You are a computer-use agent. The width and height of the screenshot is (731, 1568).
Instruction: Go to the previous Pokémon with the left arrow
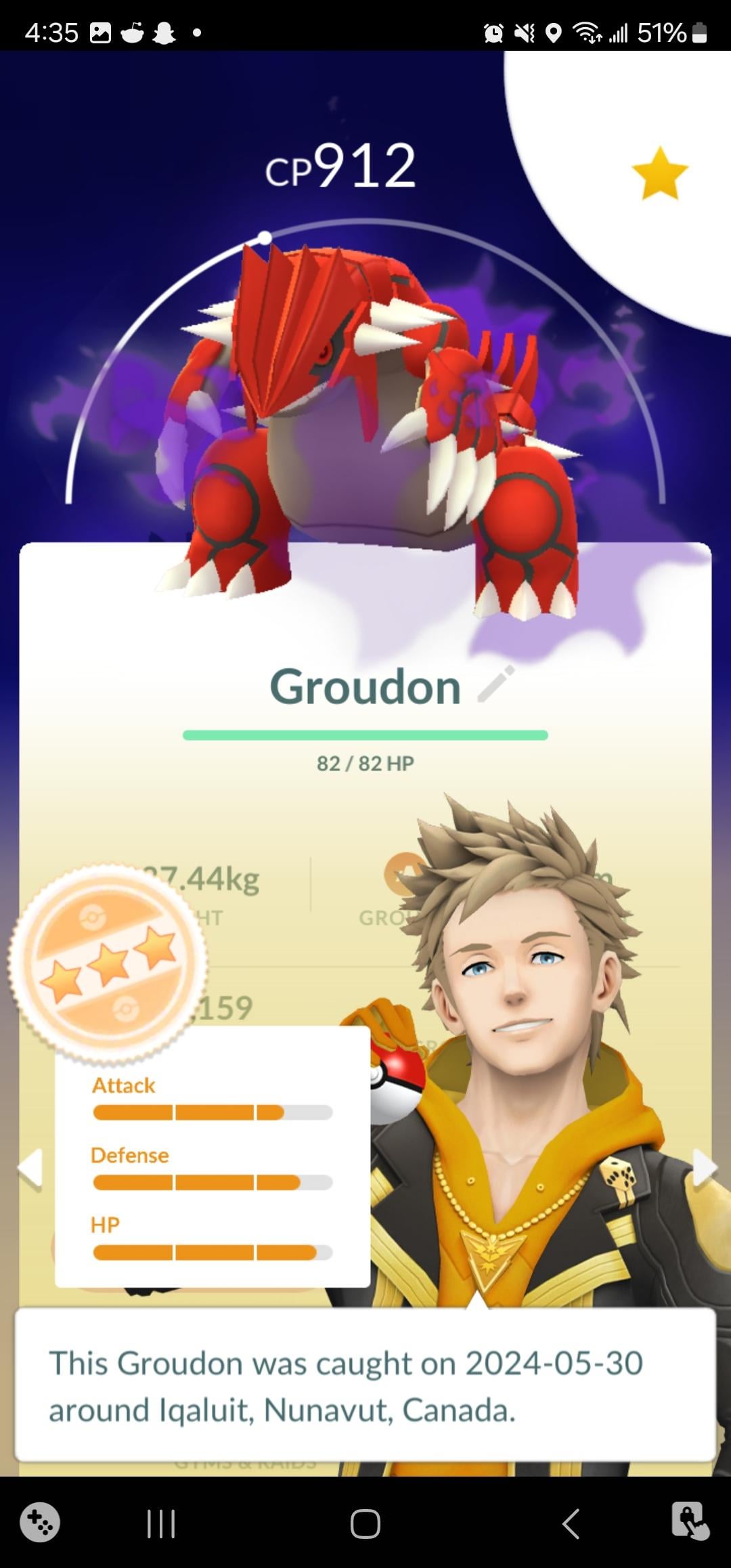[x=31, y=1167]
